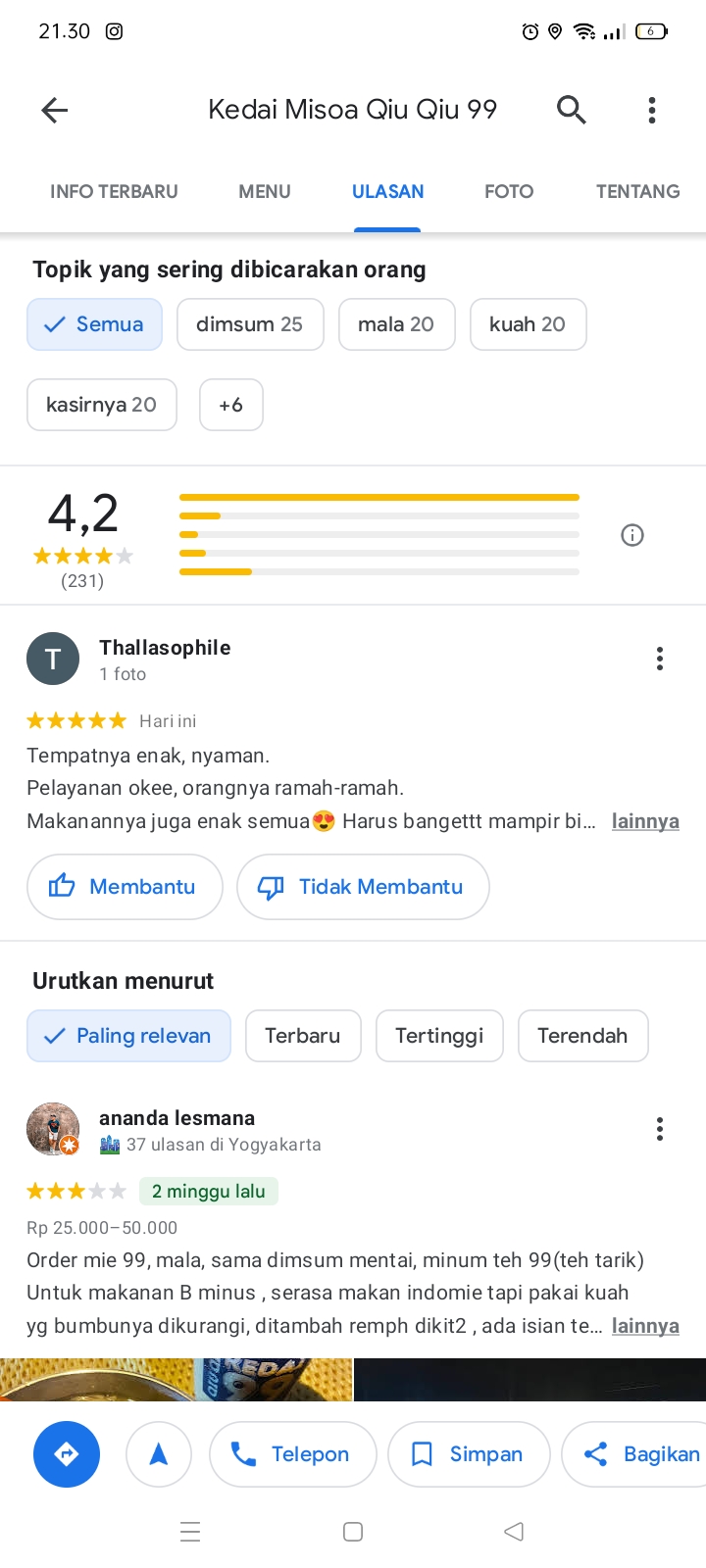Open the search icon in the app bar
The image size is (706, 1568).
click(572, 110)
